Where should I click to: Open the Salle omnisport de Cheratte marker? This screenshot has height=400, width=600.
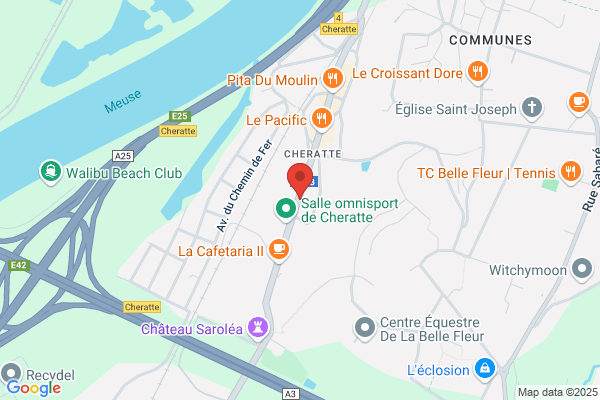coord(286,209)
